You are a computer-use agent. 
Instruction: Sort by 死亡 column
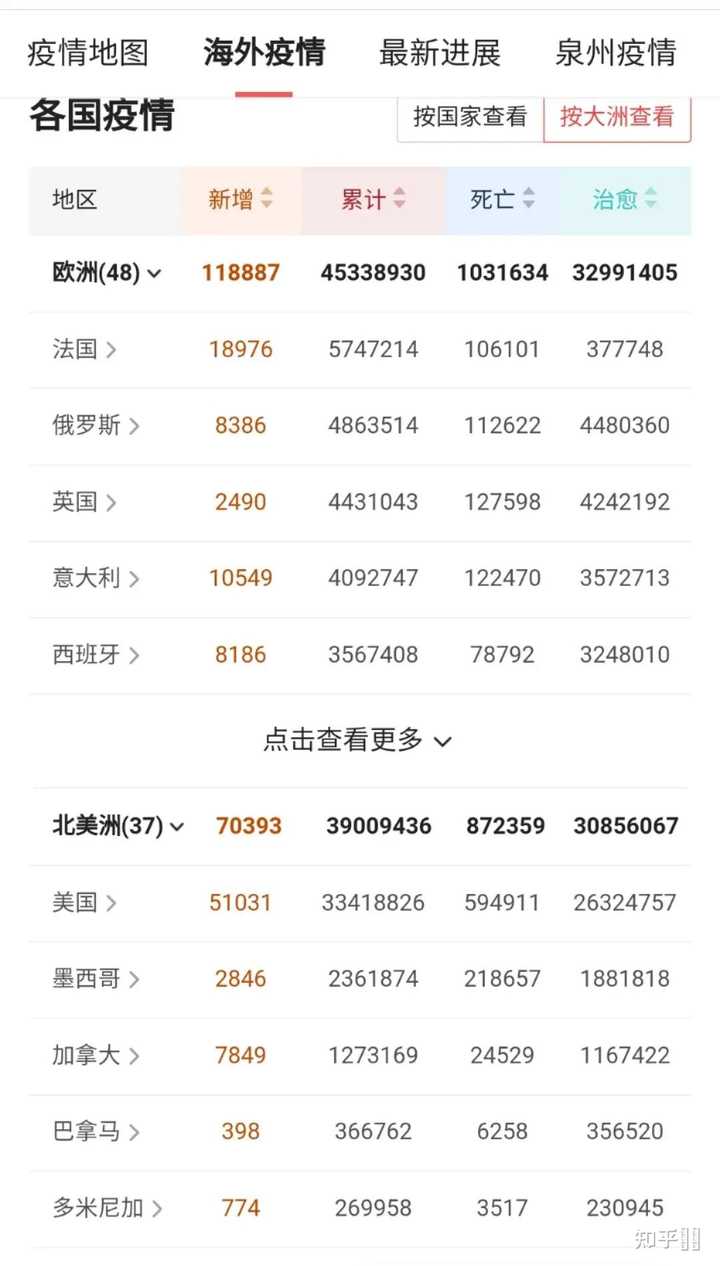(x=503, y=199)
